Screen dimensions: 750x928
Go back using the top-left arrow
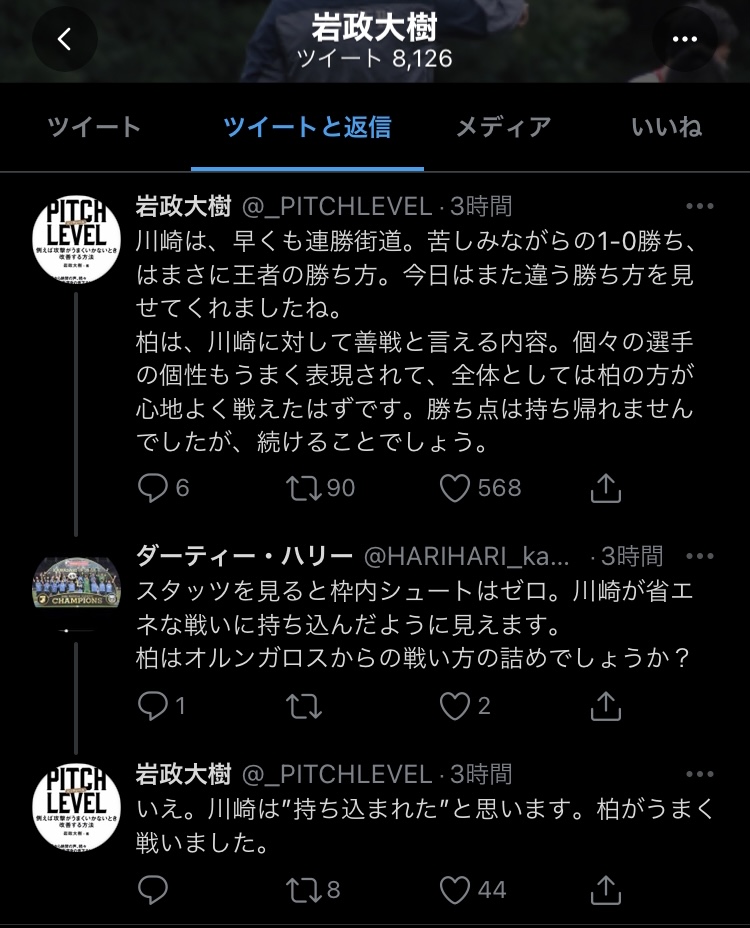click(x=65, y=39)
